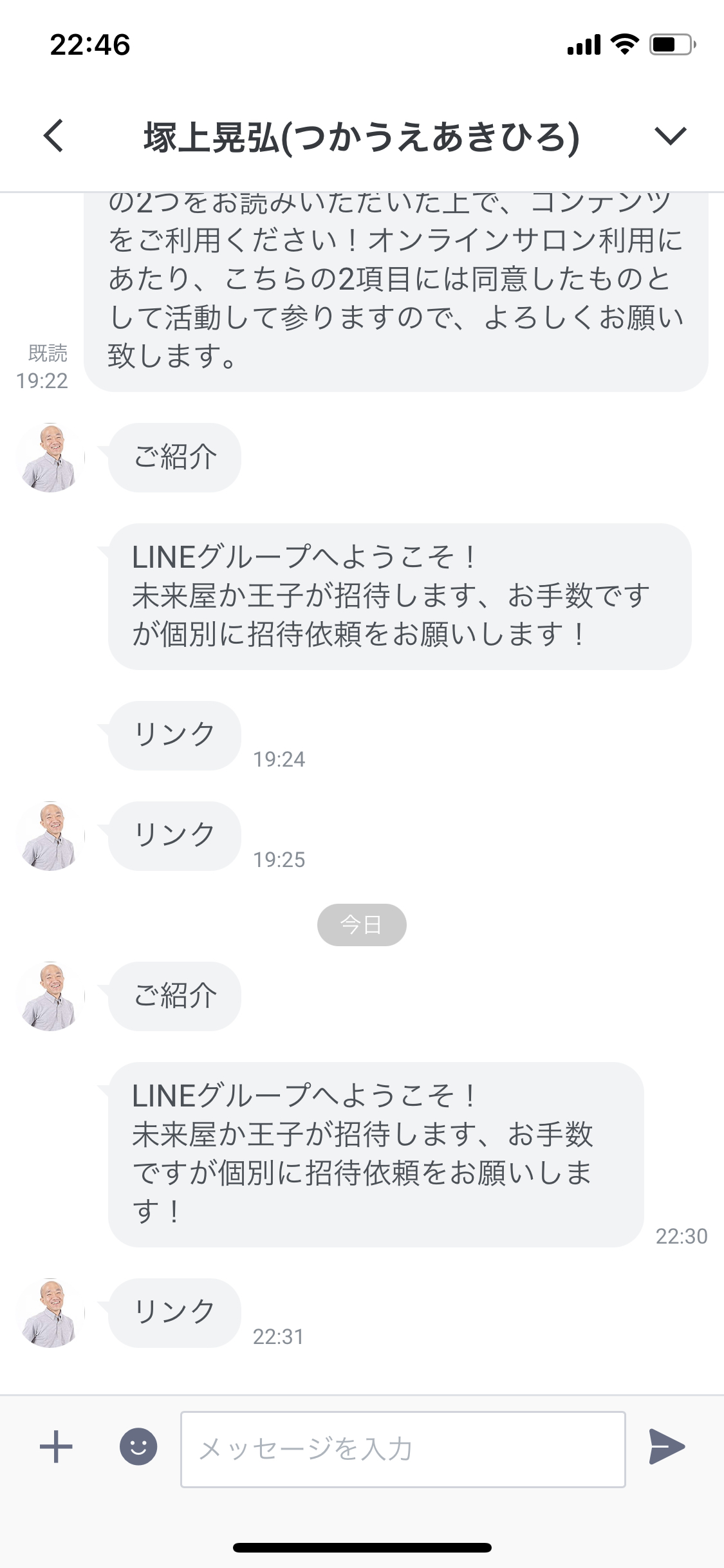The image size is (724, 1568).
Task: Tap the ご紹介 bubble under 今日
Action: pos(174,996)
